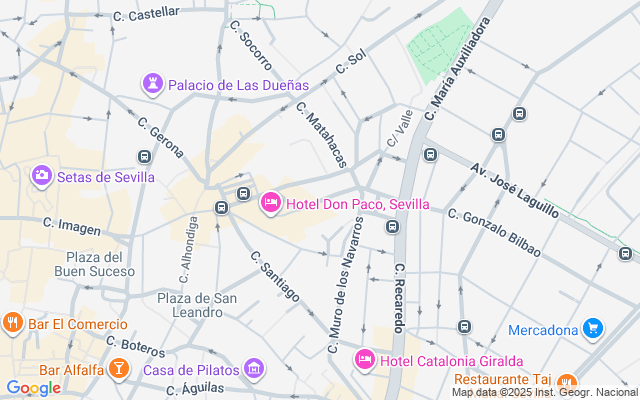Screen dimensions: 640x400
Task: Select the Palacio de Las Dueñas pin
Action: pos(153,84)
